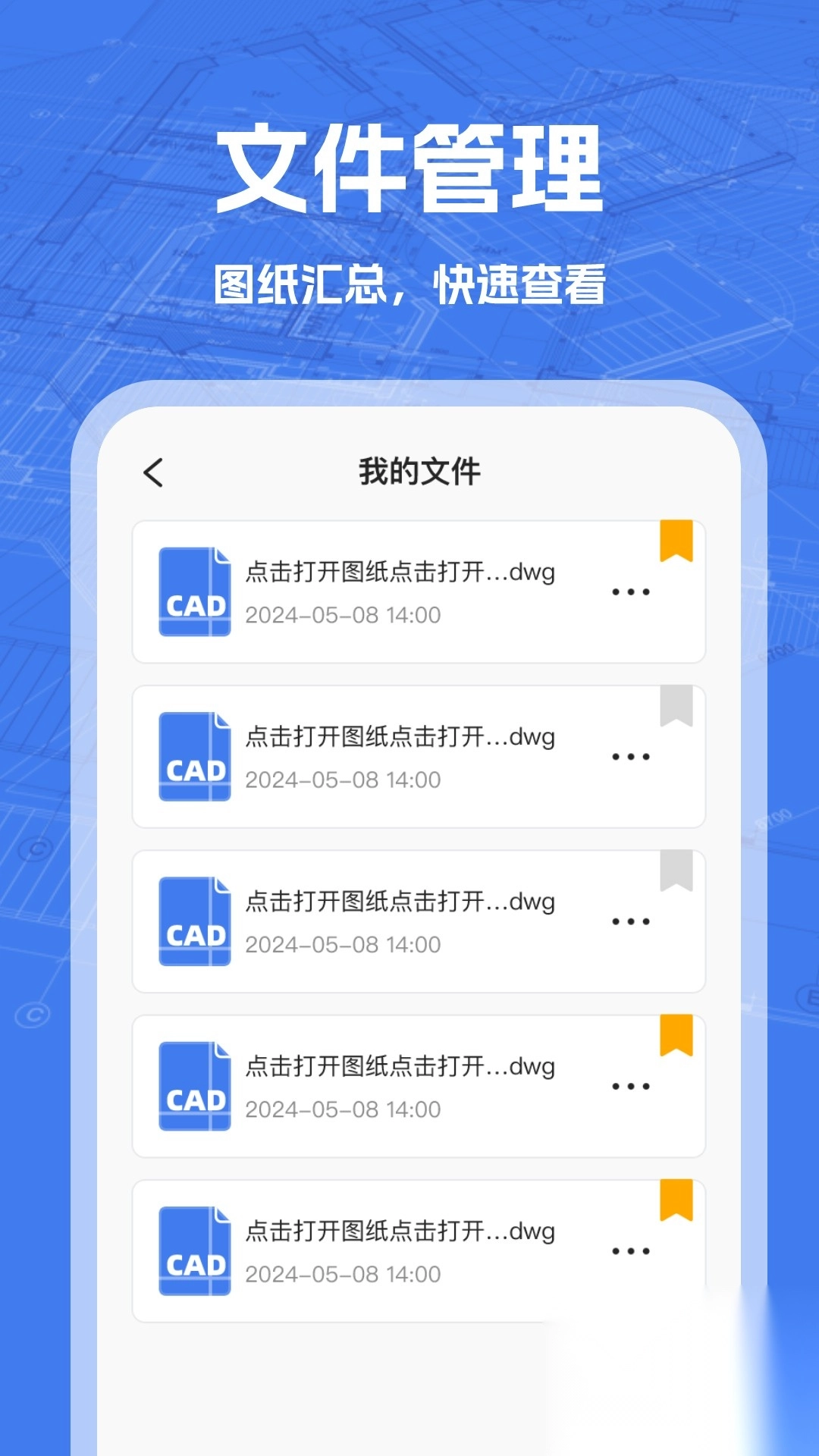Tap the orange bookmark ribbon on the first file
819x1456 pixels.
pos(676,538)
